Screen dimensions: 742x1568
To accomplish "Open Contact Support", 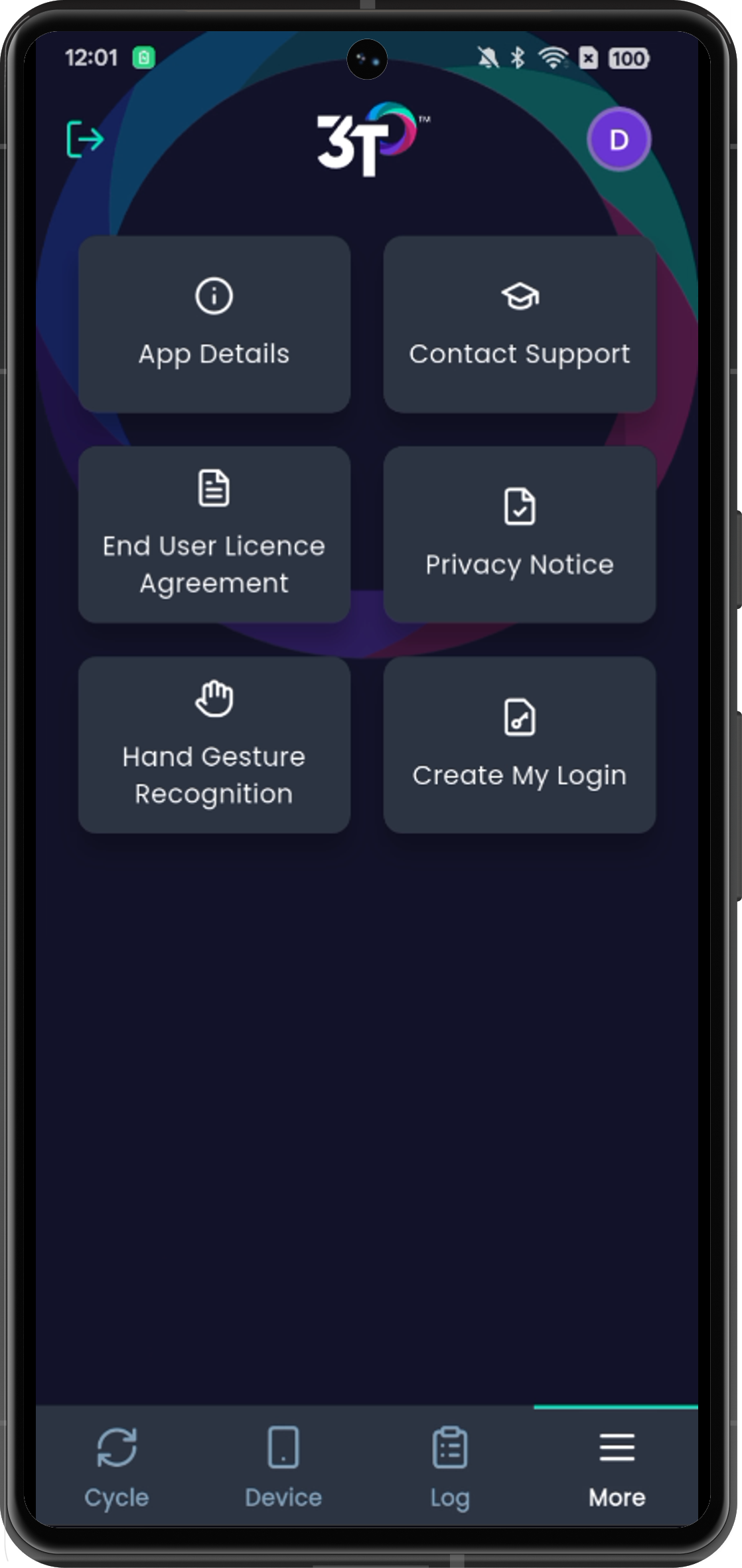I will pos(519,325).
